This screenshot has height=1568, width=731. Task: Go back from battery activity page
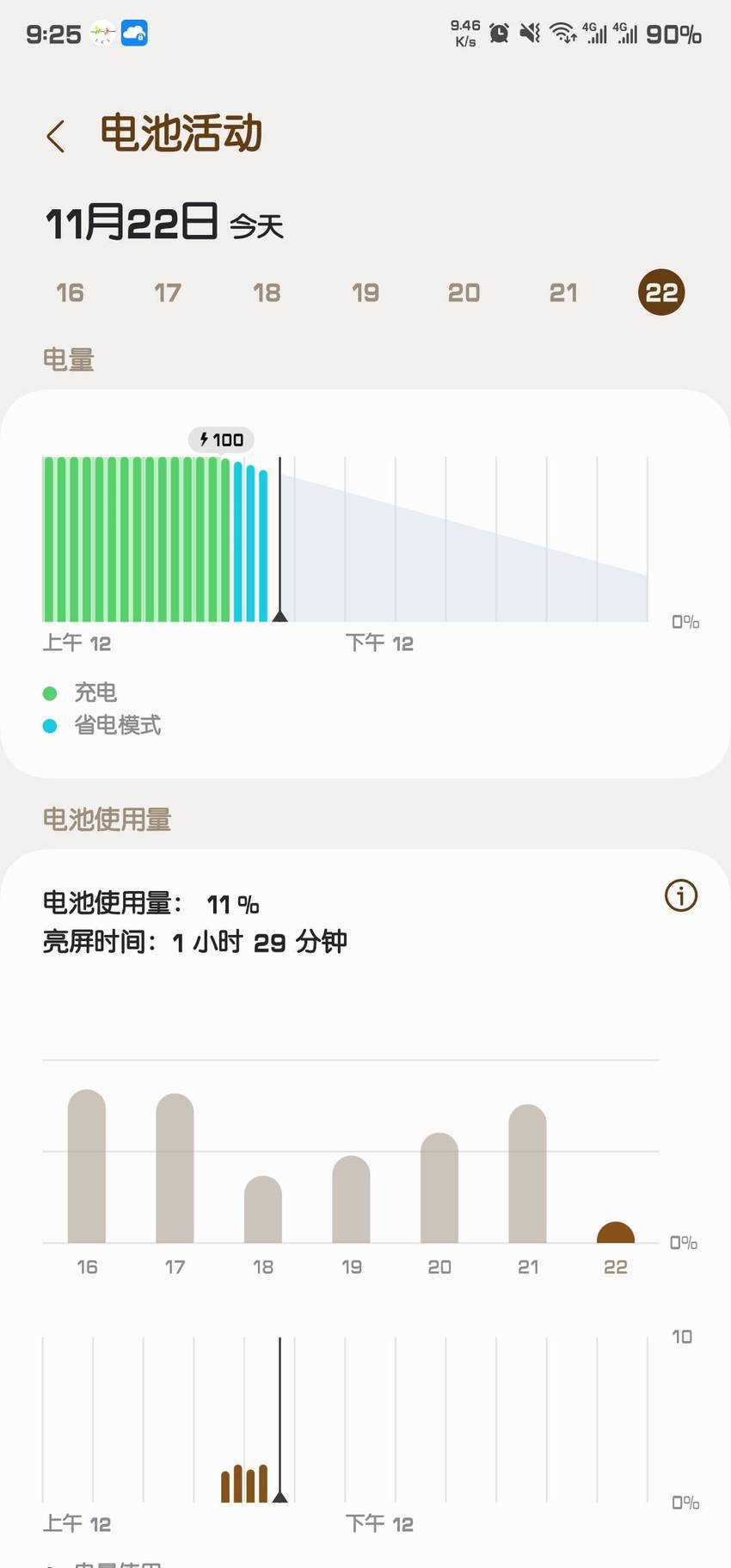click(x=56, y=136)
